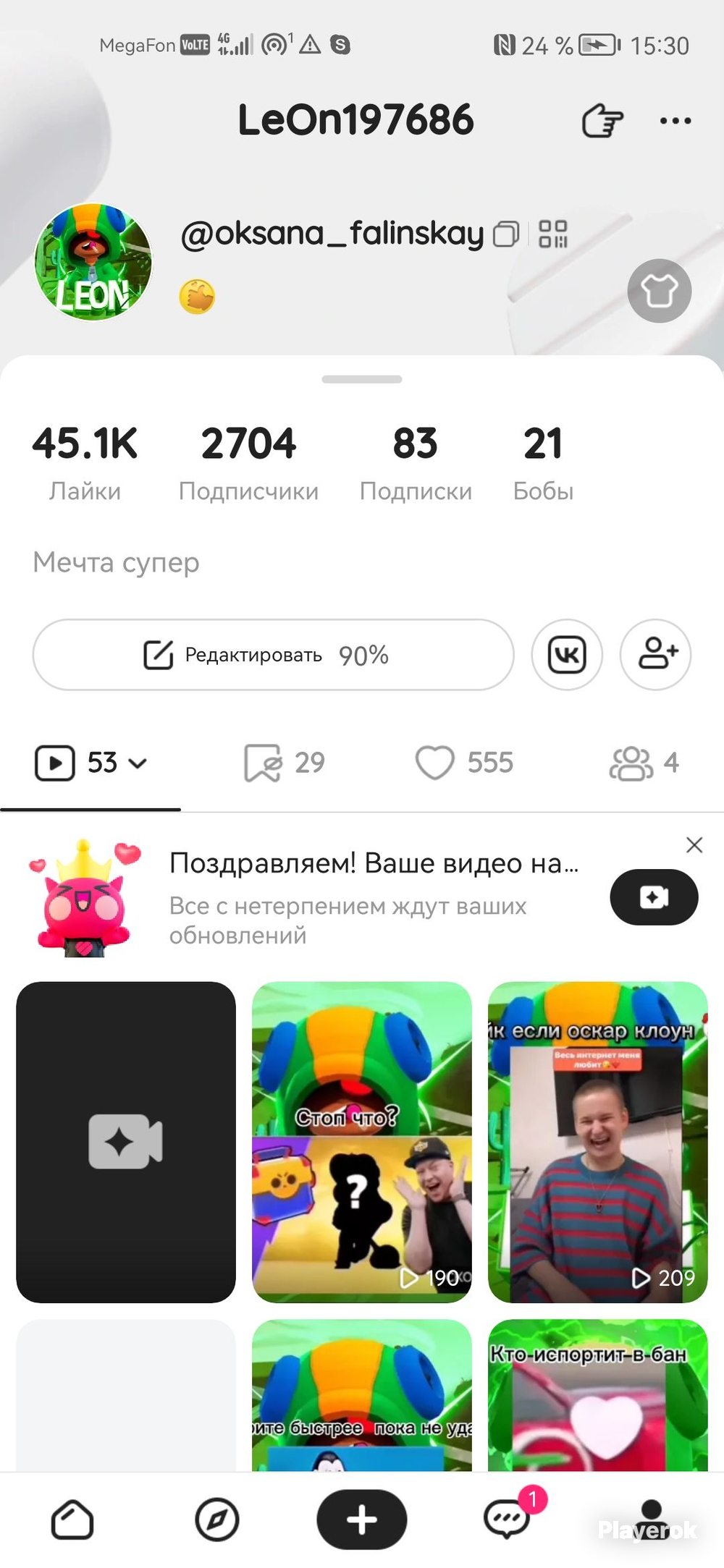Open the VK link button
724x1568 pixels.
(567, 655)
